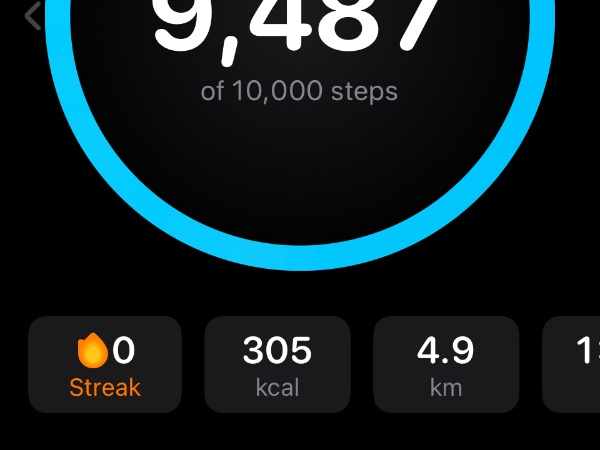View the 305 kcal details
This screenshot has height=450, width=600.
[x=277, y=365]
